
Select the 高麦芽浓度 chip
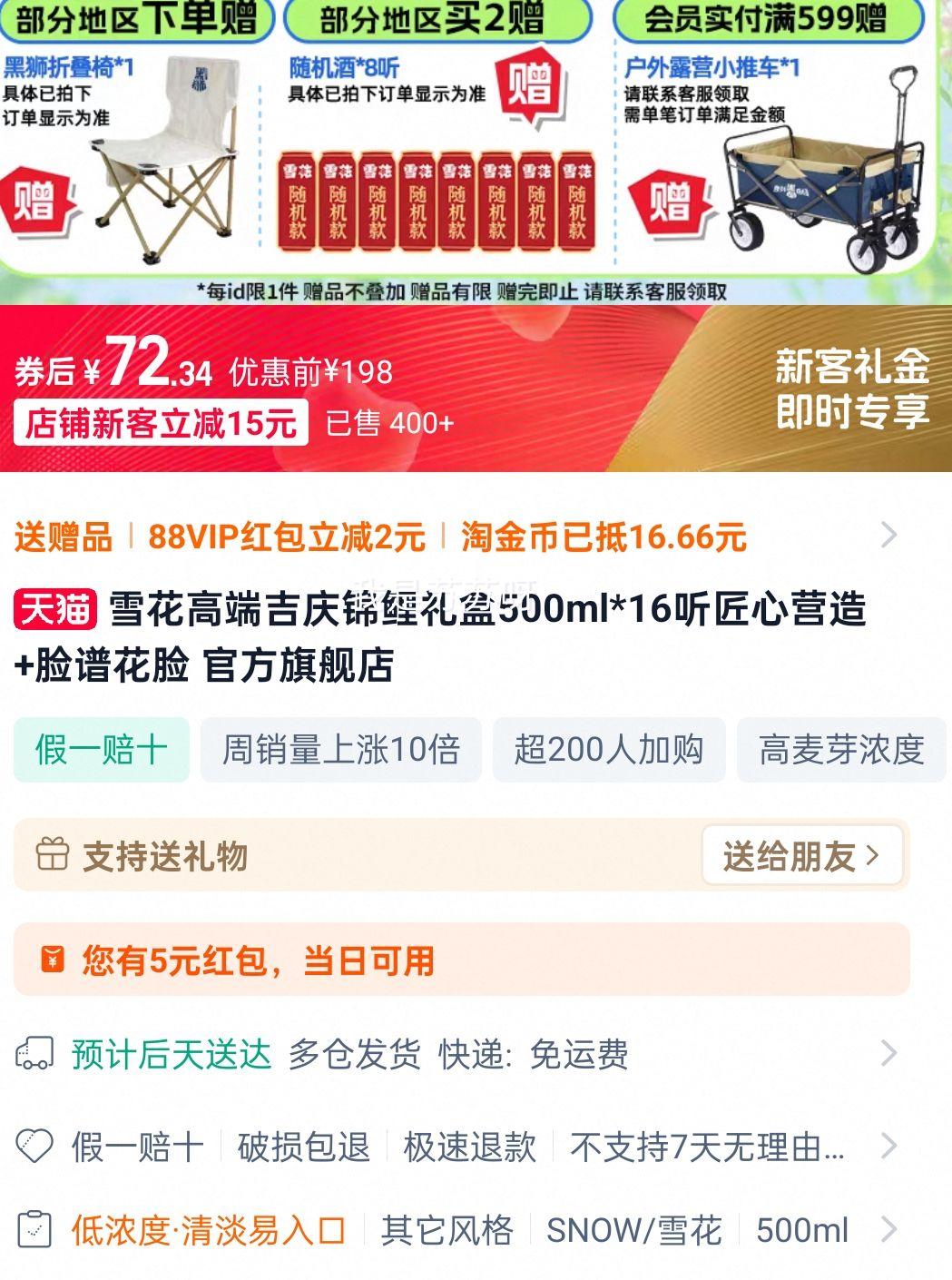(x=840, y=750)
